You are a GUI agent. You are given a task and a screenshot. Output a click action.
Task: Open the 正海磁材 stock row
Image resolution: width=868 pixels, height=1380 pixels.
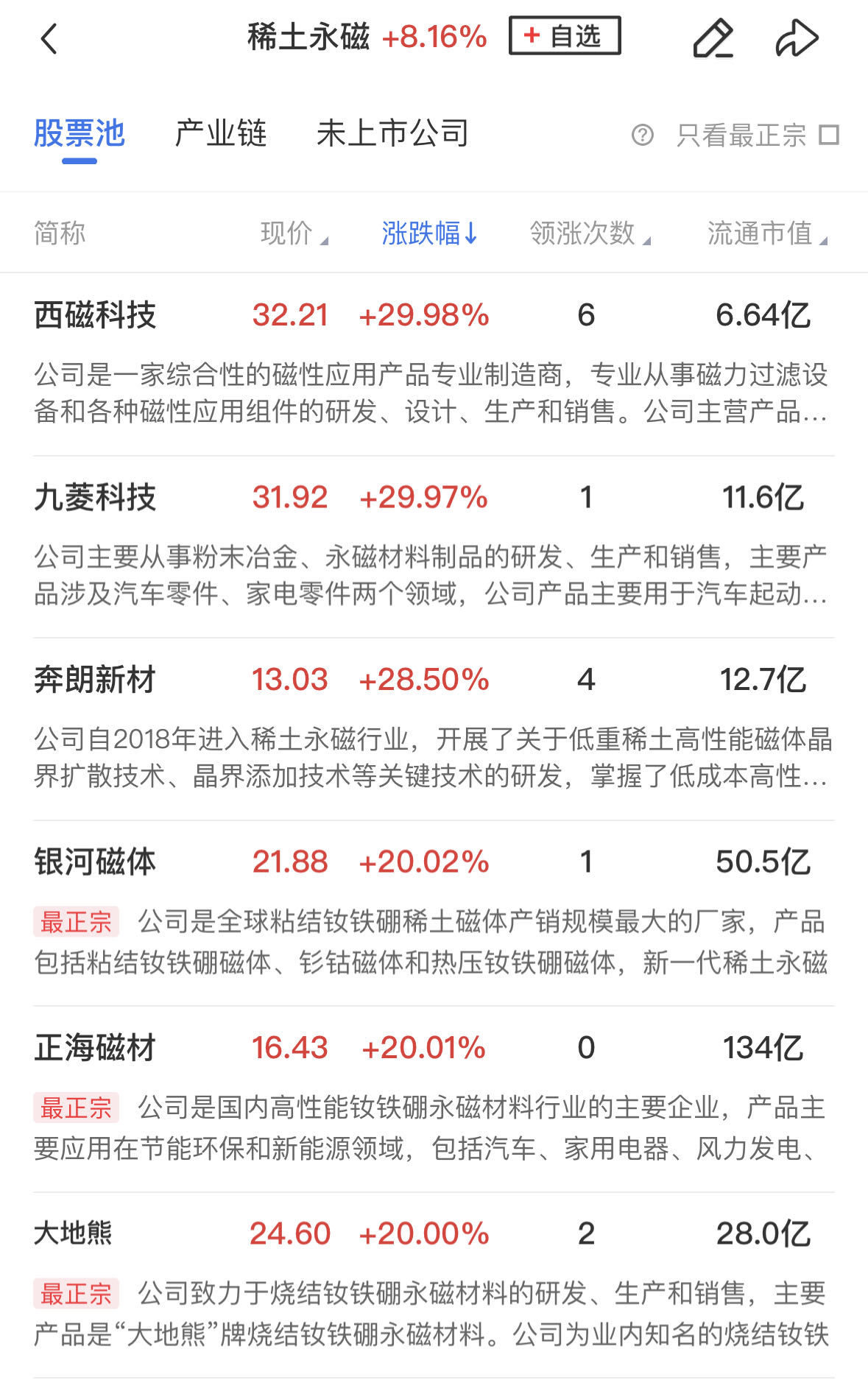pyautogui.click(x=96, y=1048)
